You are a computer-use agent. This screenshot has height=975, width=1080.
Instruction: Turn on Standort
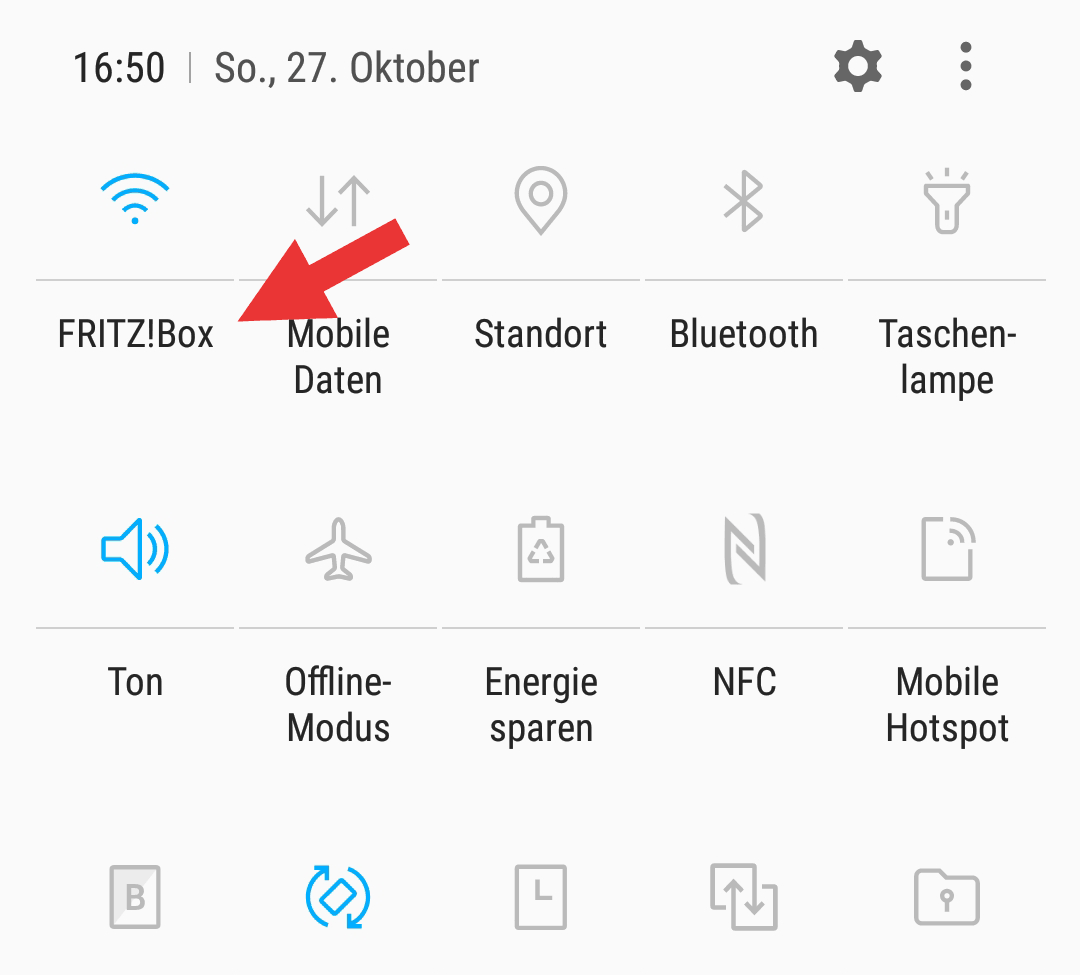pyautogui.click(x=541, y=199)
